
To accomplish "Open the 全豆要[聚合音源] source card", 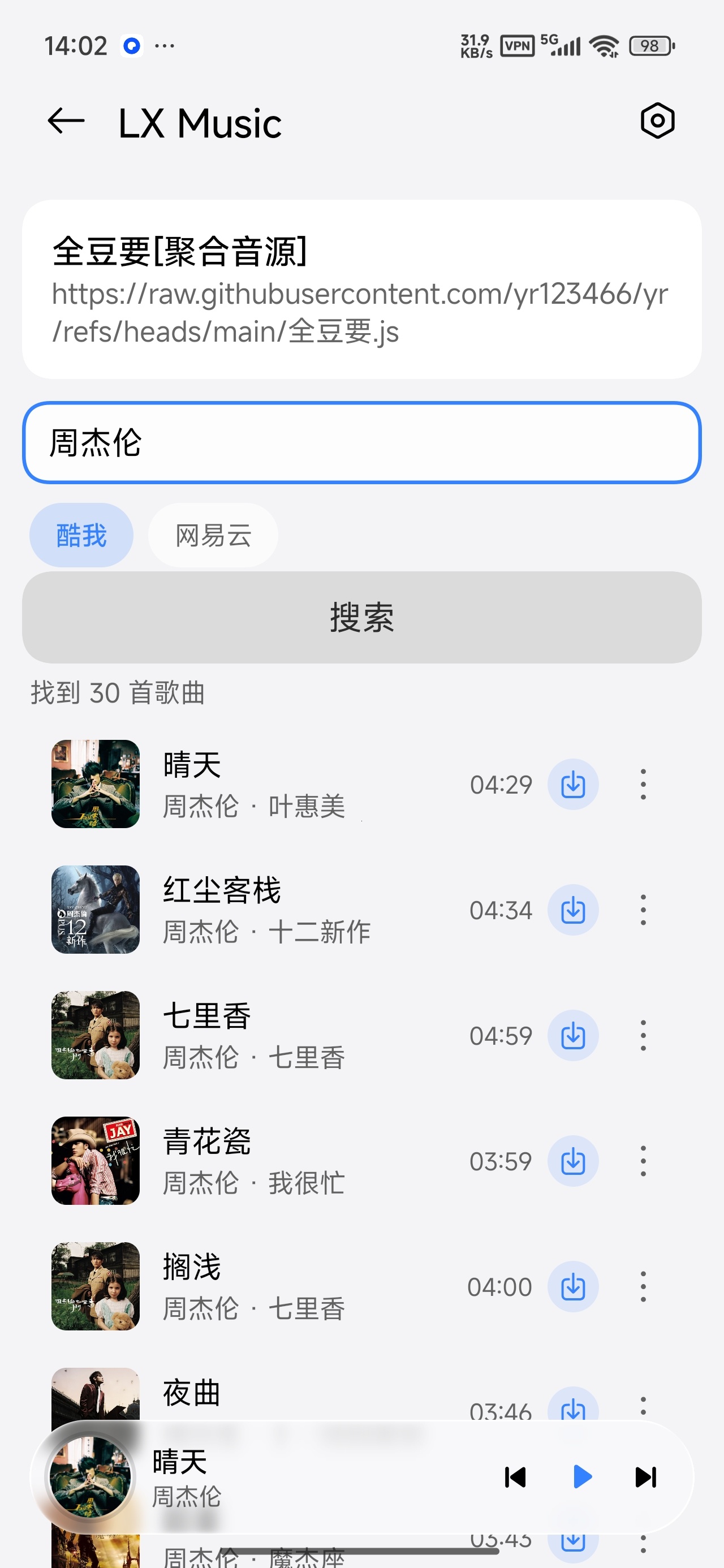I will coord(361,289).
